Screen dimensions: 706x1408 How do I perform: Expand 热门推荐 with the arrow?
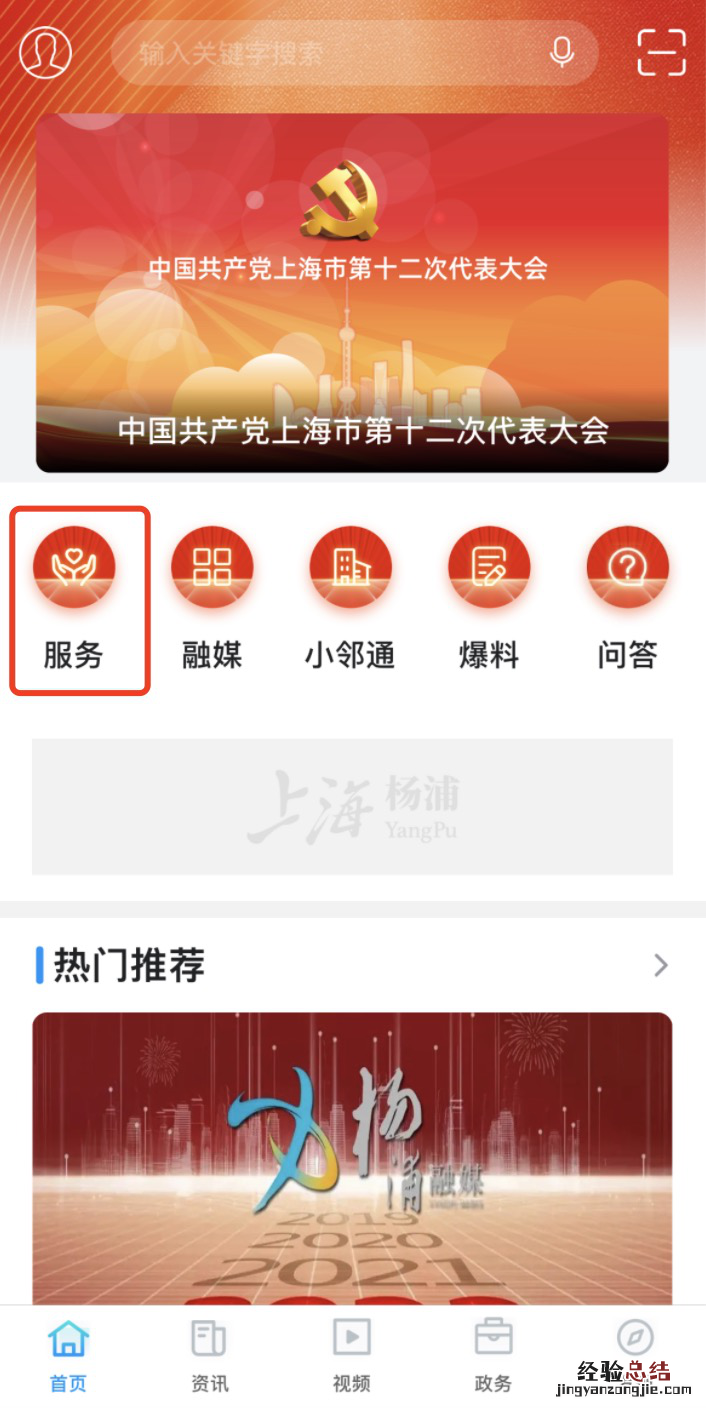click(660, 965)
